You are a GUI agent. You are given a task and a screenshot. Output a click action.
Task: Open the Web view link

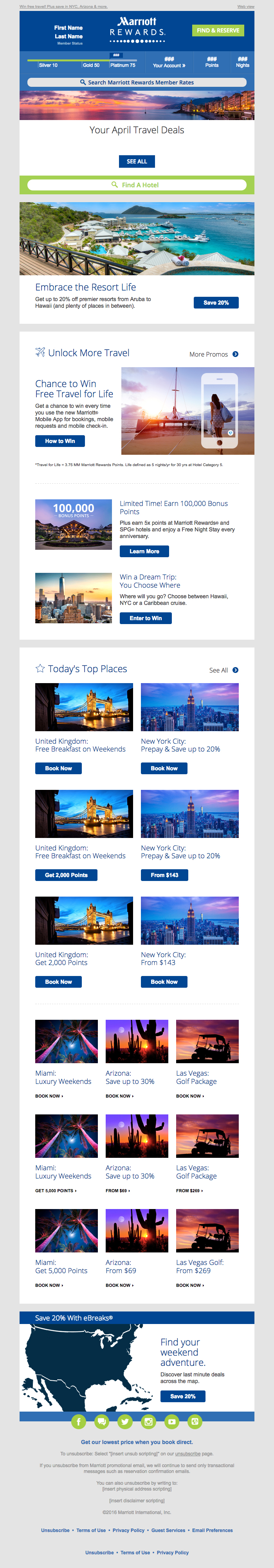tap(245, 7)
